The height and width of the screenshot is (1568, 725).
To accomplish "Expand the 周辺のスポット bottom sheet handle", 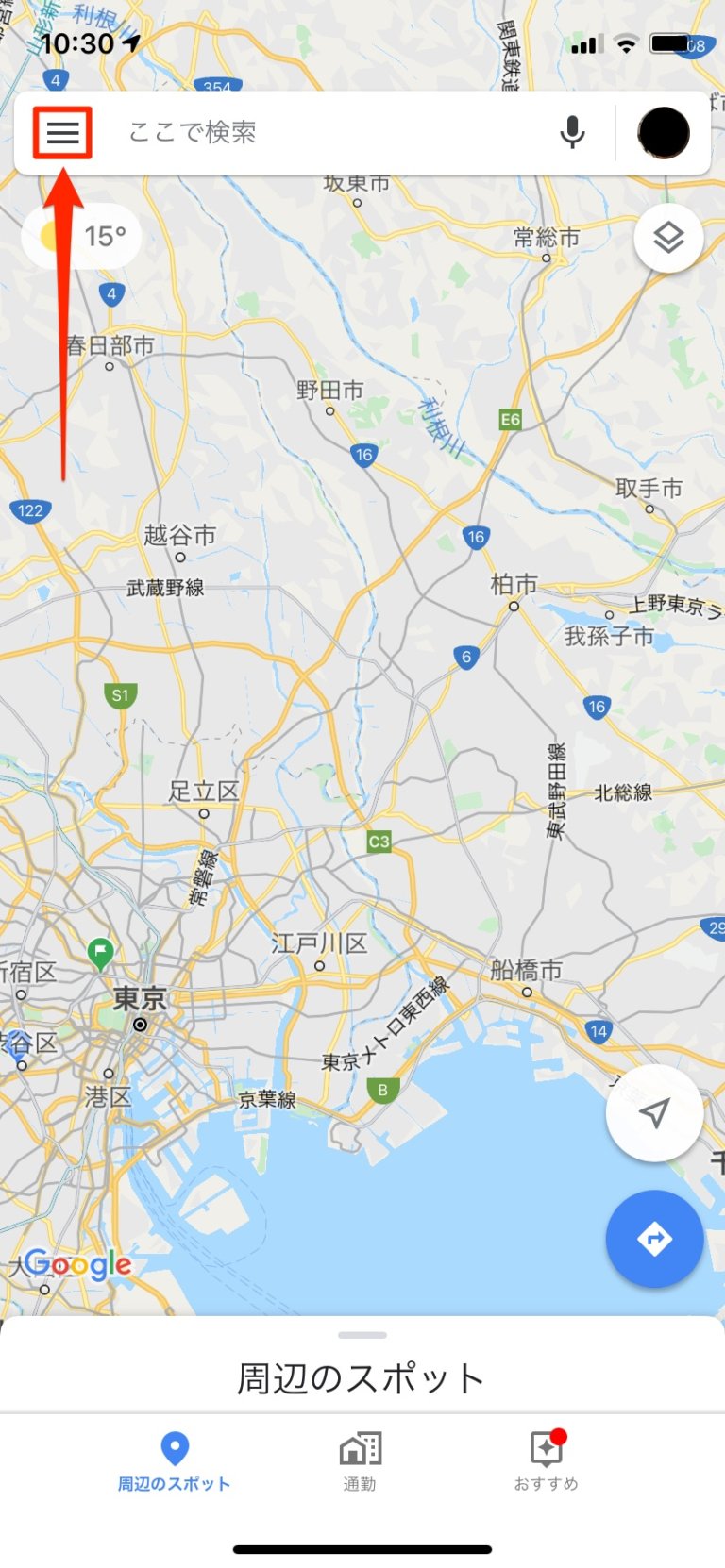I will [x=362, y=1335].
